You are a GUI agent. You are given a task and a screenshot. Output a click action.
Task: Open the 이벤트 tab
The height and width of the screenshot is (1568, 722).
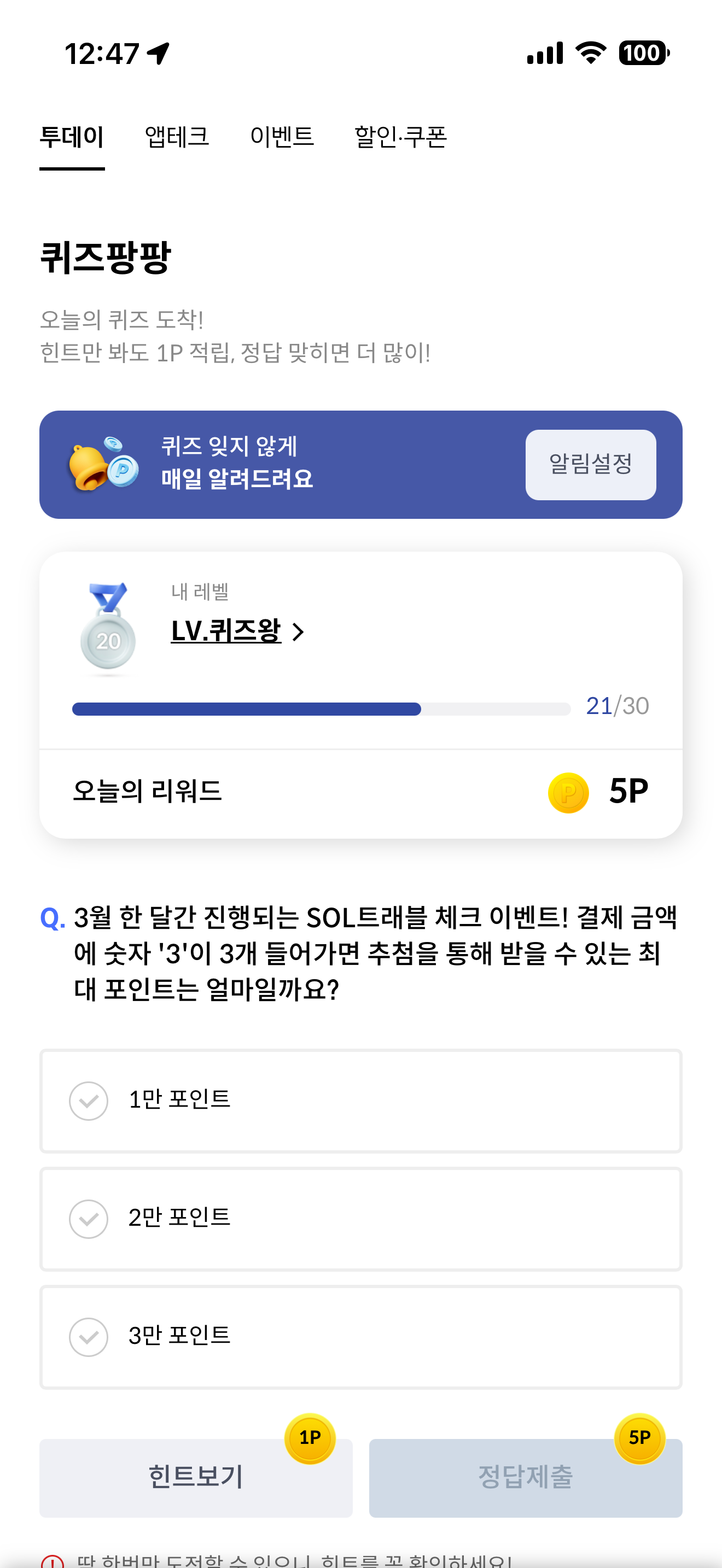click(x=282, y=136)
